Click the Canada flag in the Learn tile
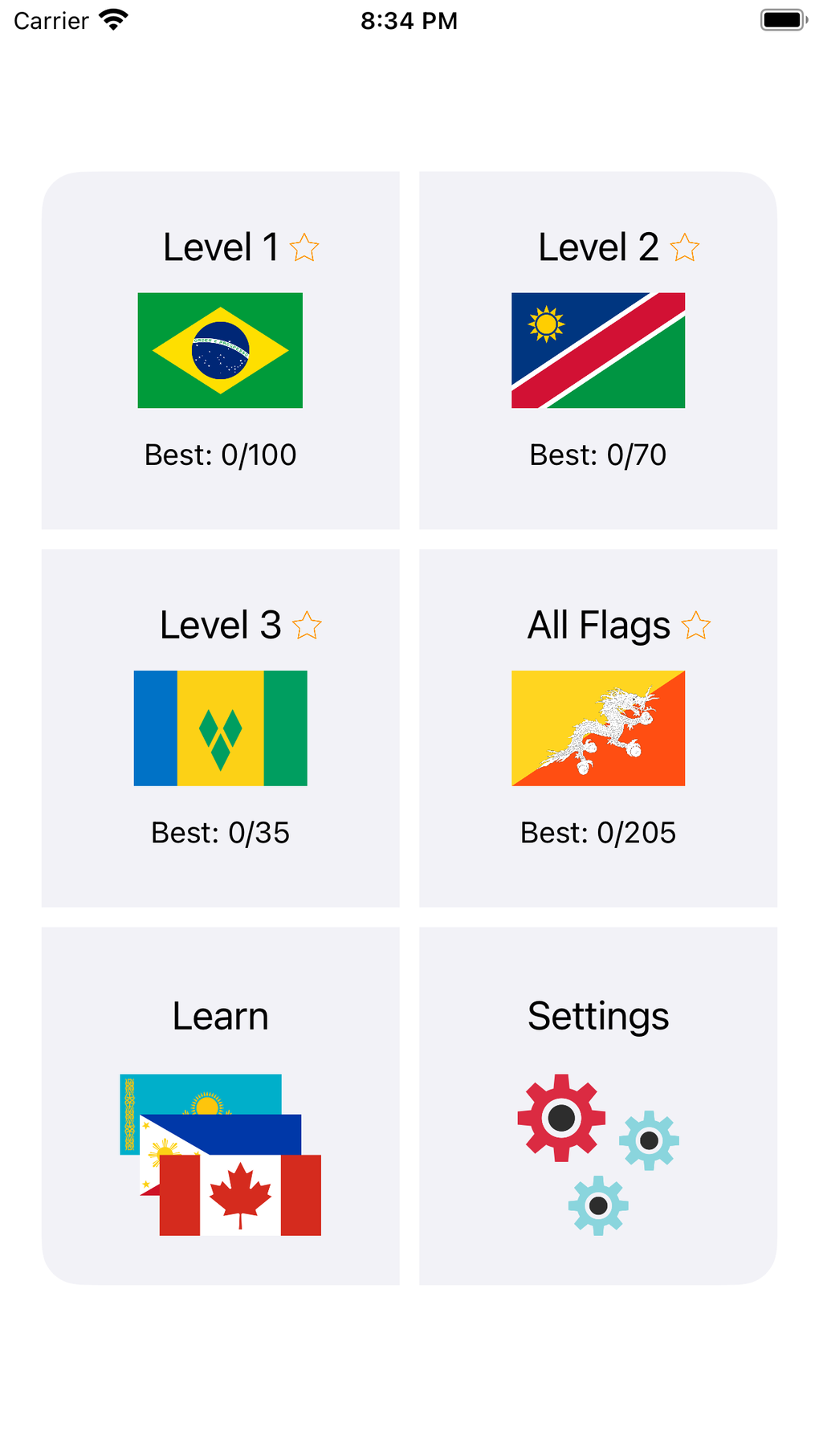Viewport: 819px width, 1456px height. (240, 1197)
